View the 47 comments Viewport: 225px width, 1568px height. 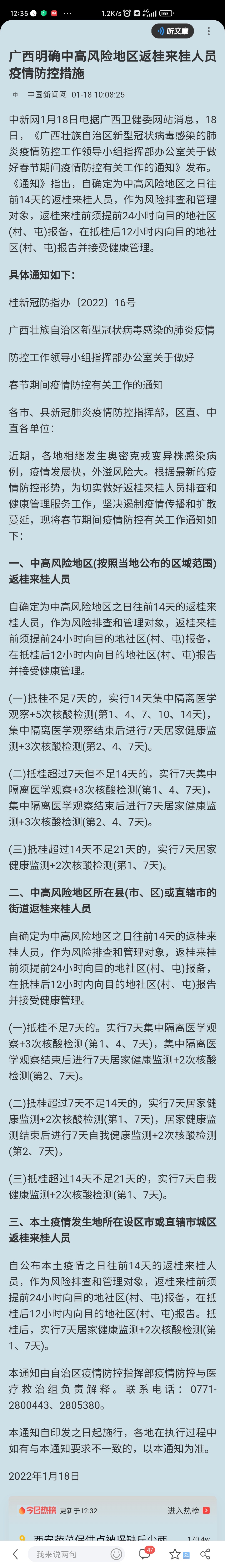(x=145, y=1554)
